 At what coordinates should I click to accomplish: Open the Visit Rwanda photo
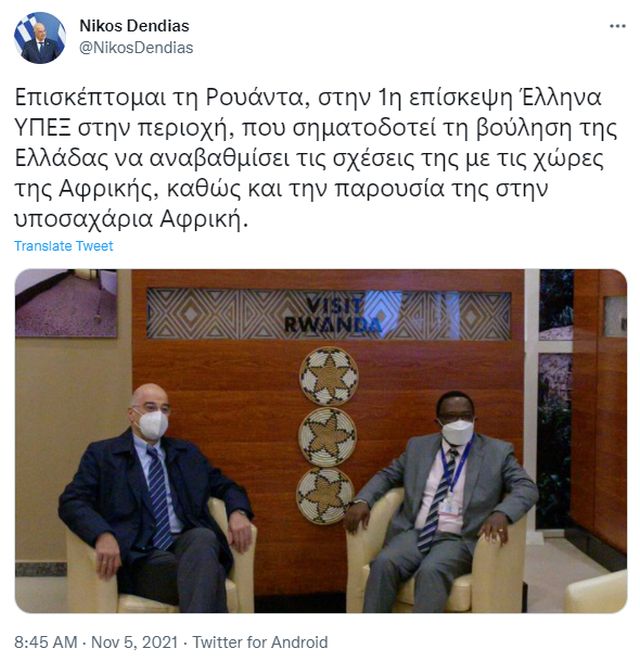pos(320,440)
